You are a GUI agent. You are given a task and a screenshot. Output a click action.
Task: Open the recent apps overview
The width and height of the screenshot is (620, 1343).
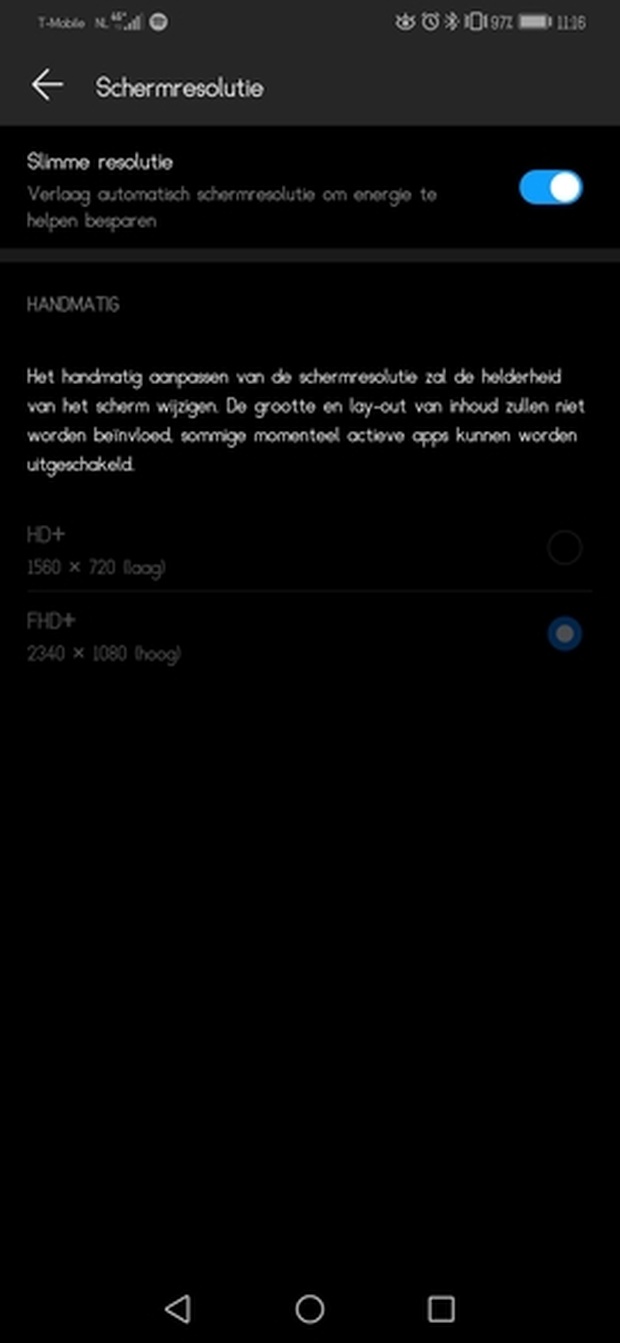(x=441, y=1308)
